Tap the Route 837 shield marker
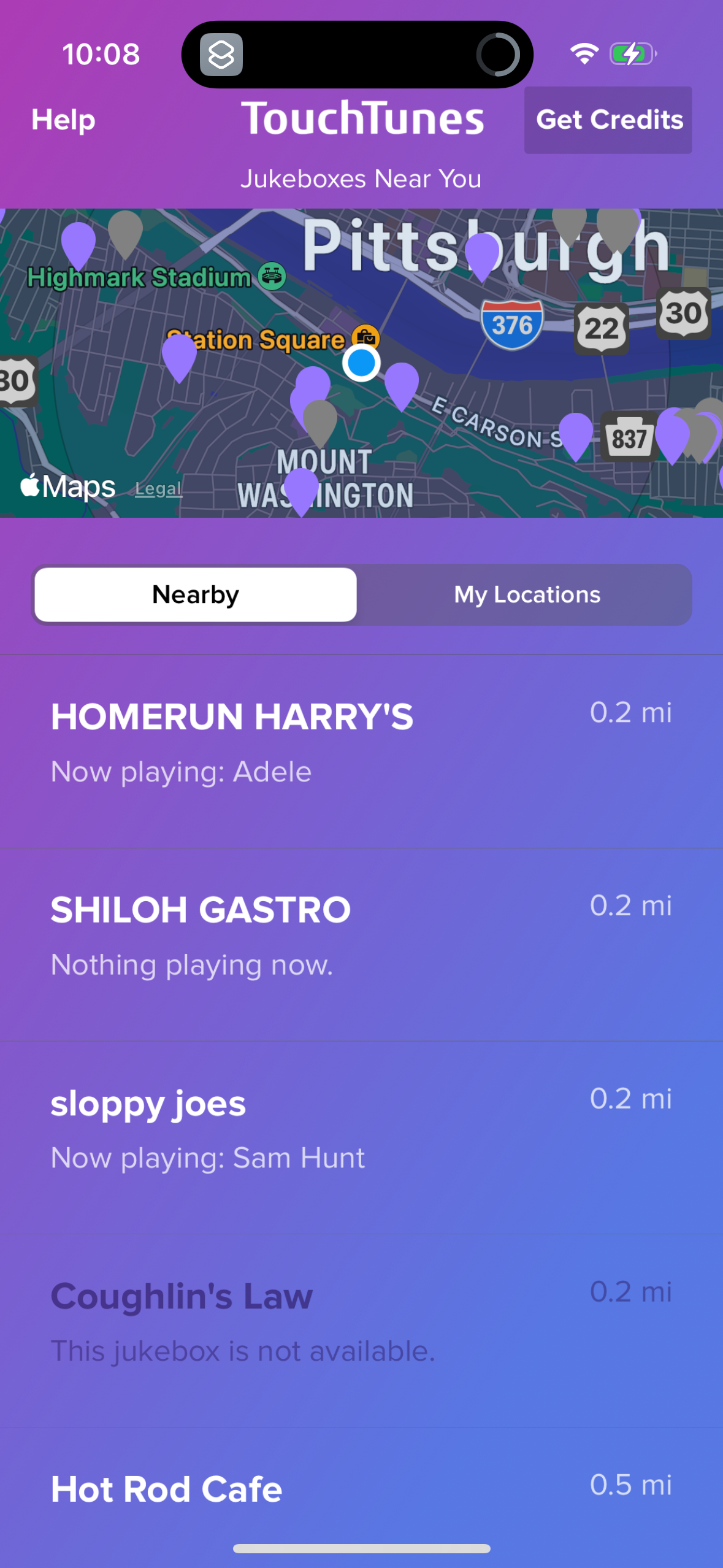The width and height of the screenshot is (723, 1568). click(632, 435)
